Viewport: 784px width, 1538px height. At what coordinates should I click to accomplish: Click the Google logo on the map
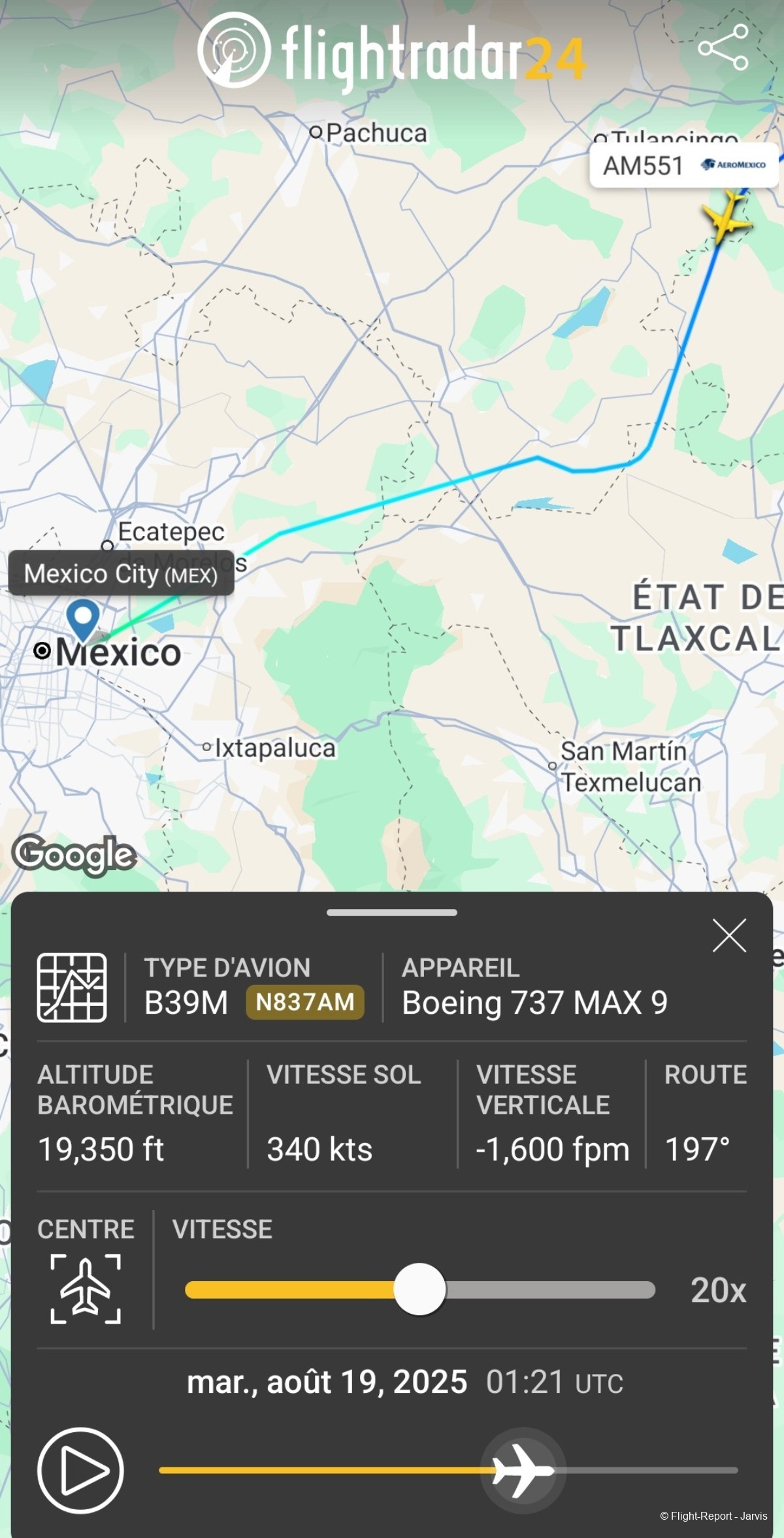point(74,854)
